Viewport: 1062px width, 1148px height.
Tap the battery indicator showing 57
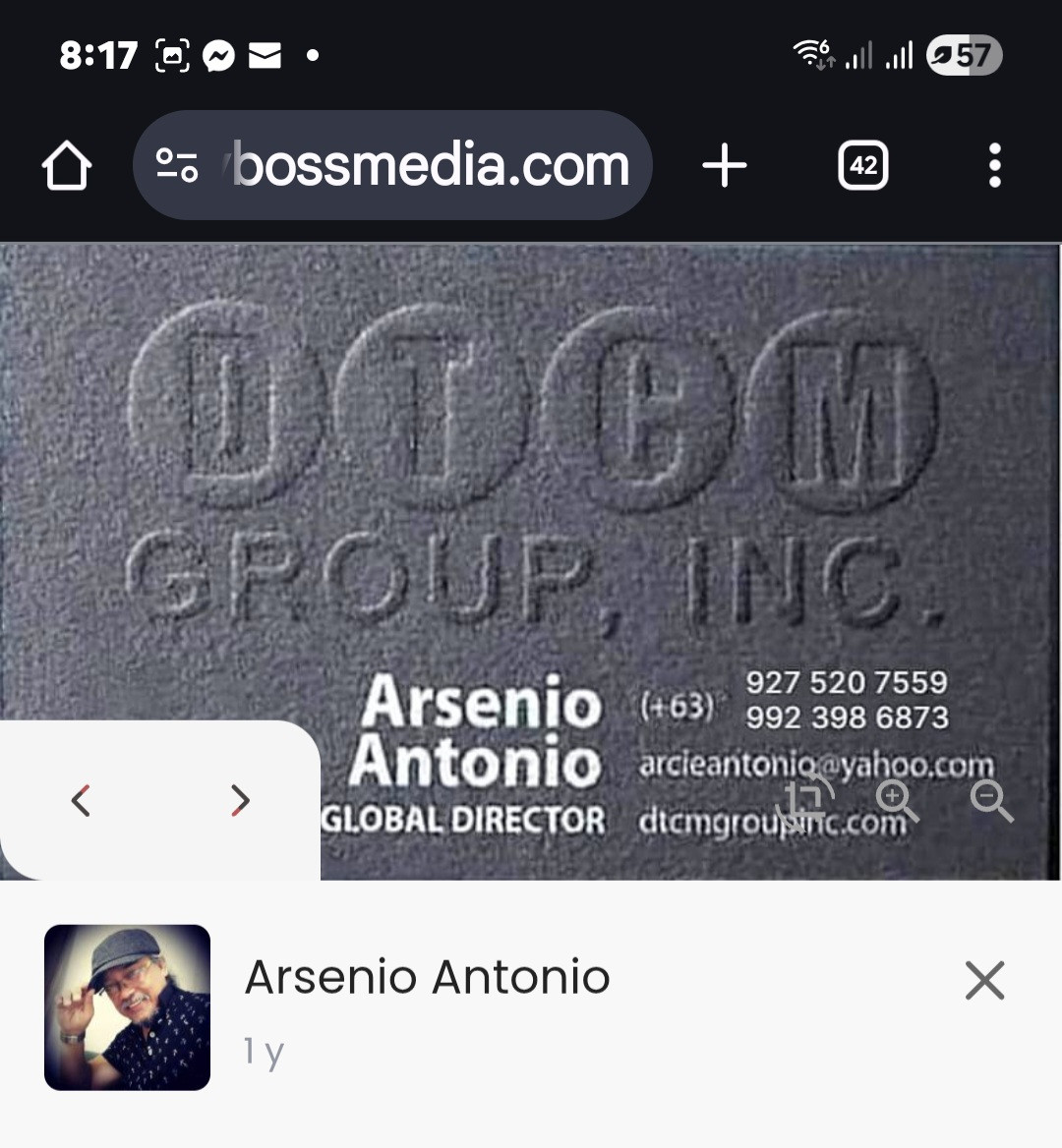pyautogui.click(x=962, y=56)
